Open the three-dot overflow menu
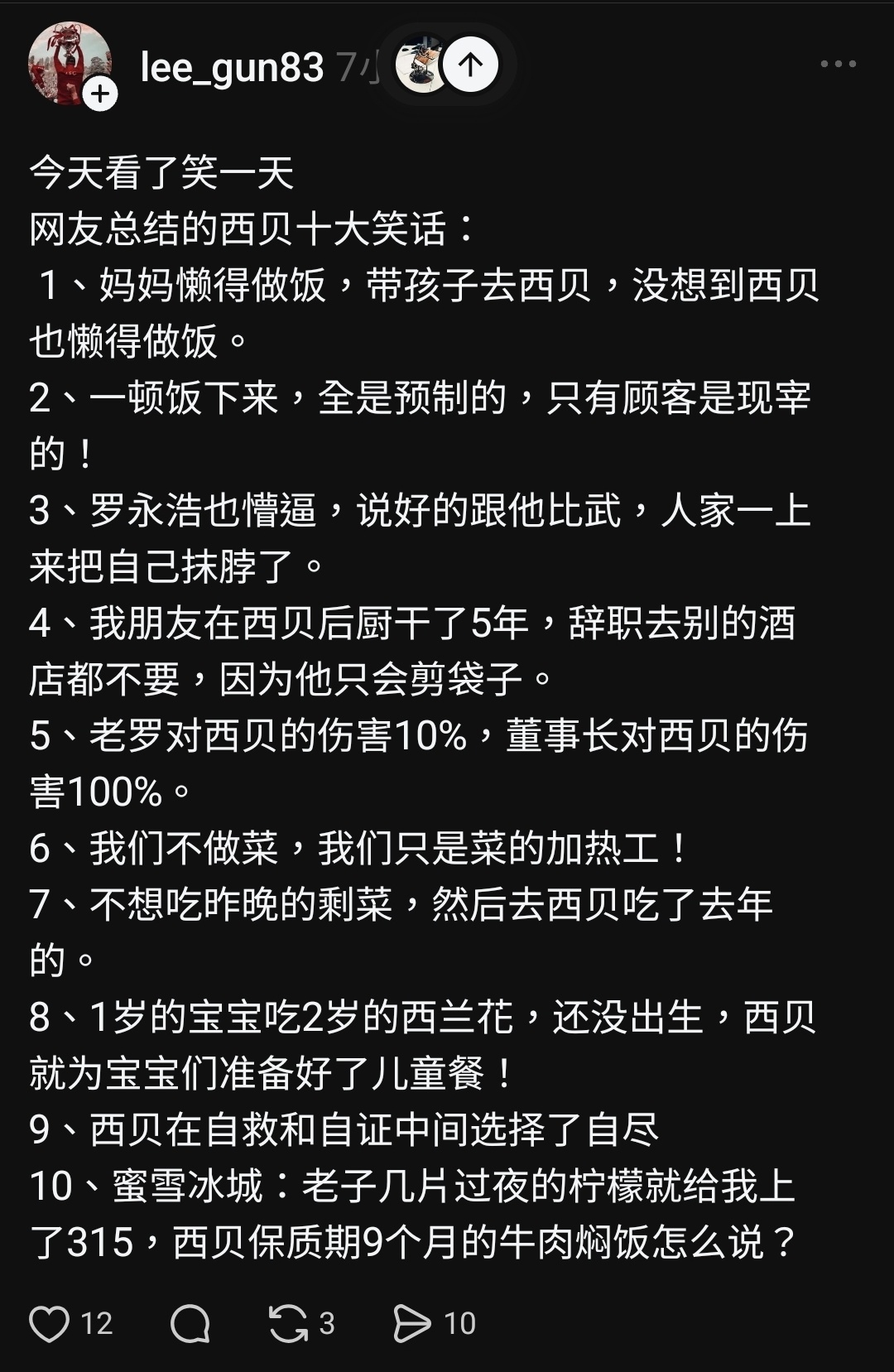This screenshot has width=894, height=1372. click(x=838, y=64)
